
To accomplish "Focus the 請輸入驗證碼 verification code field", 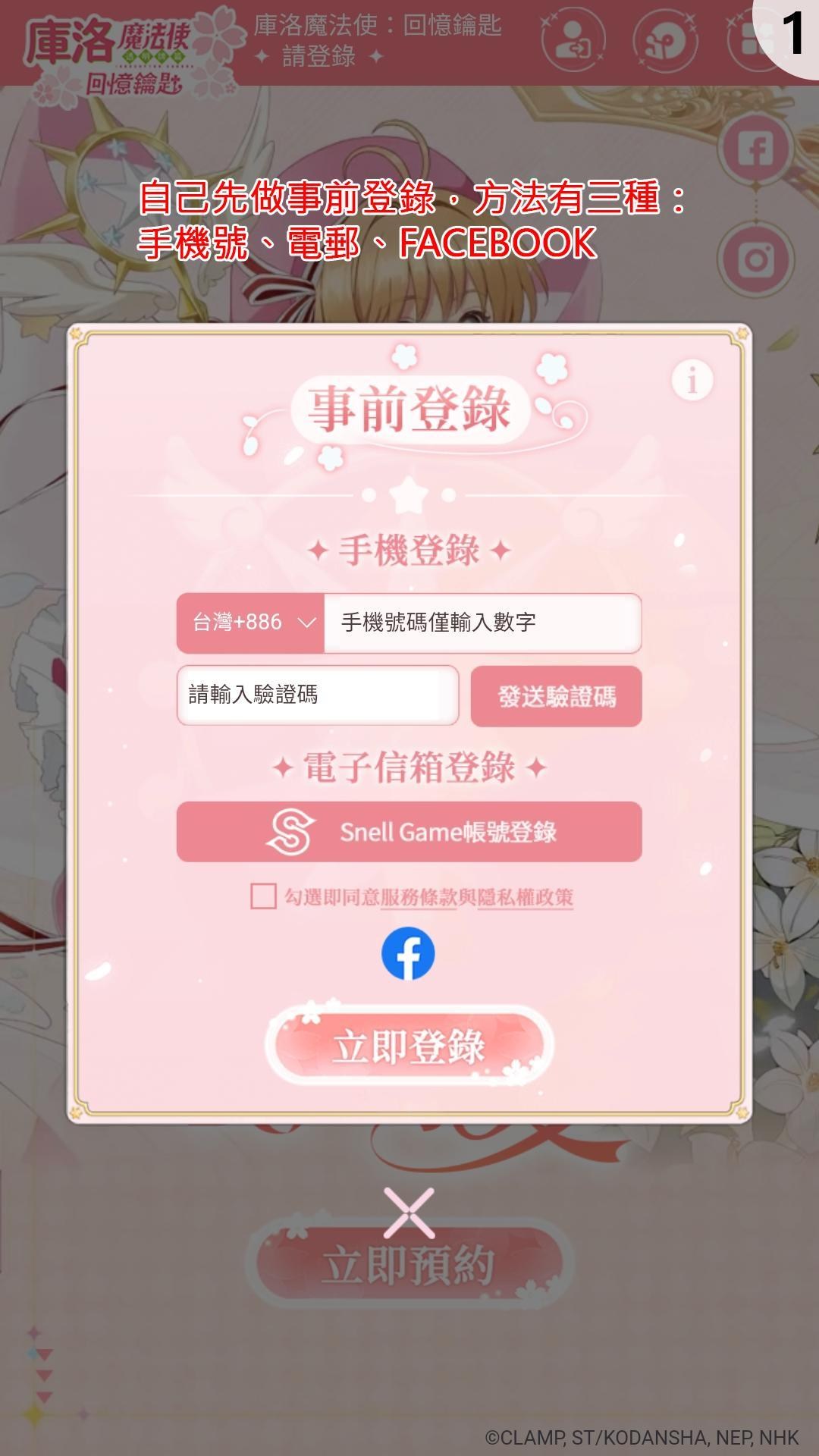I will click(318, 695).
